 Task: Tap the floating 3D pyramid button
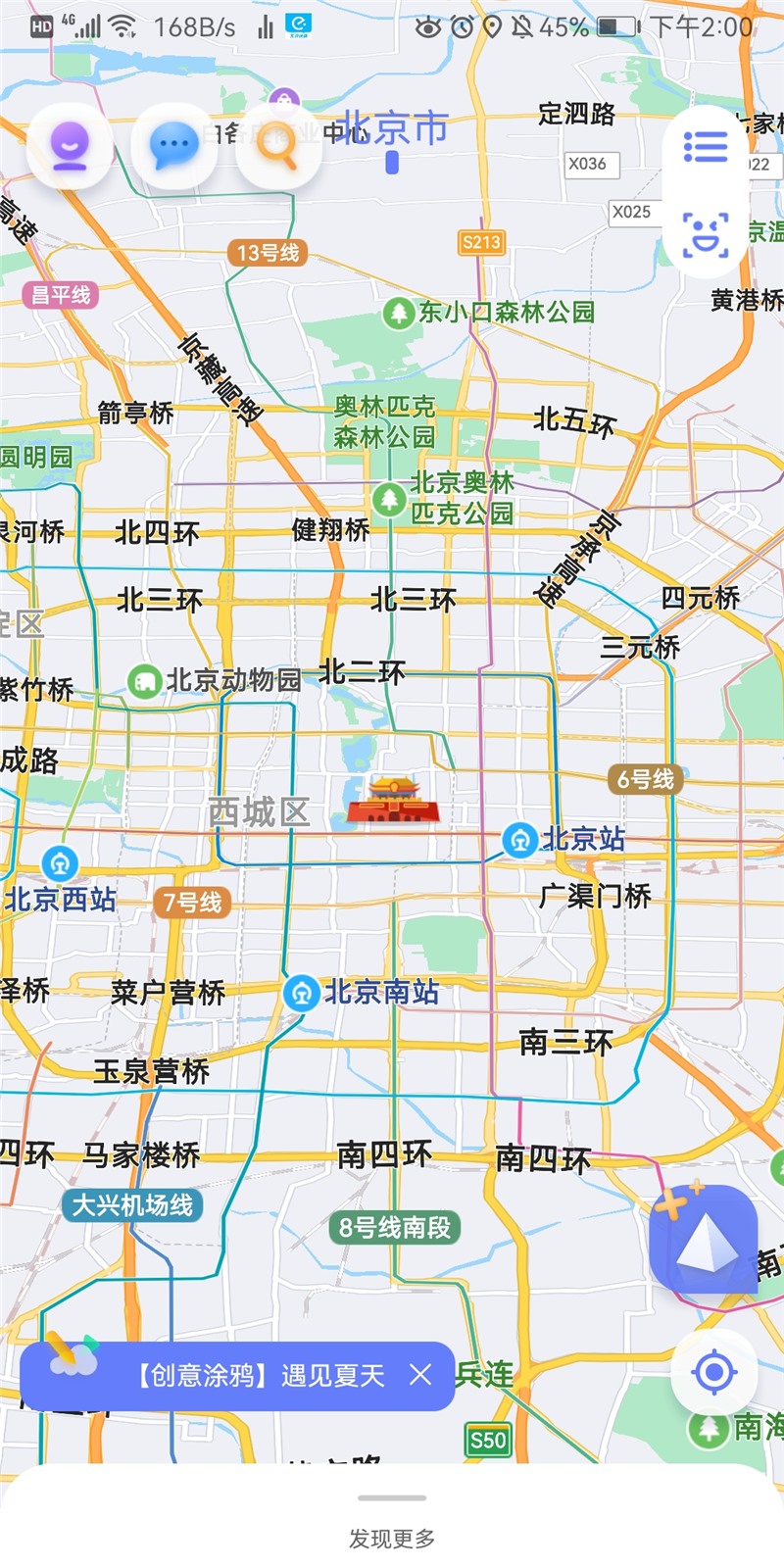point(704,1238)
